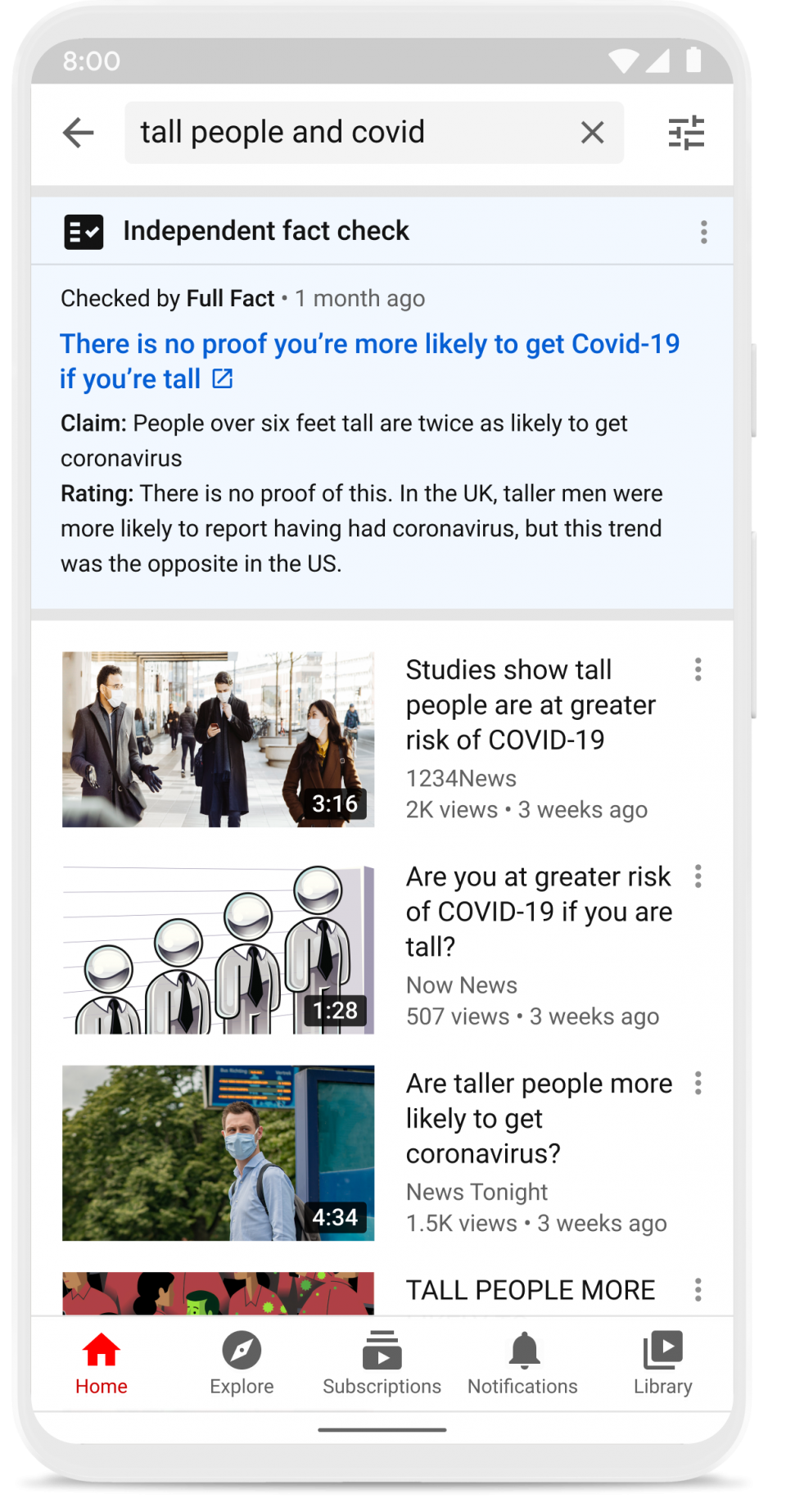This screenshot has width=786, height=1512.
Task: Switch to the Explore tab
Action: pyautogui.click(x=242, y=1364)
